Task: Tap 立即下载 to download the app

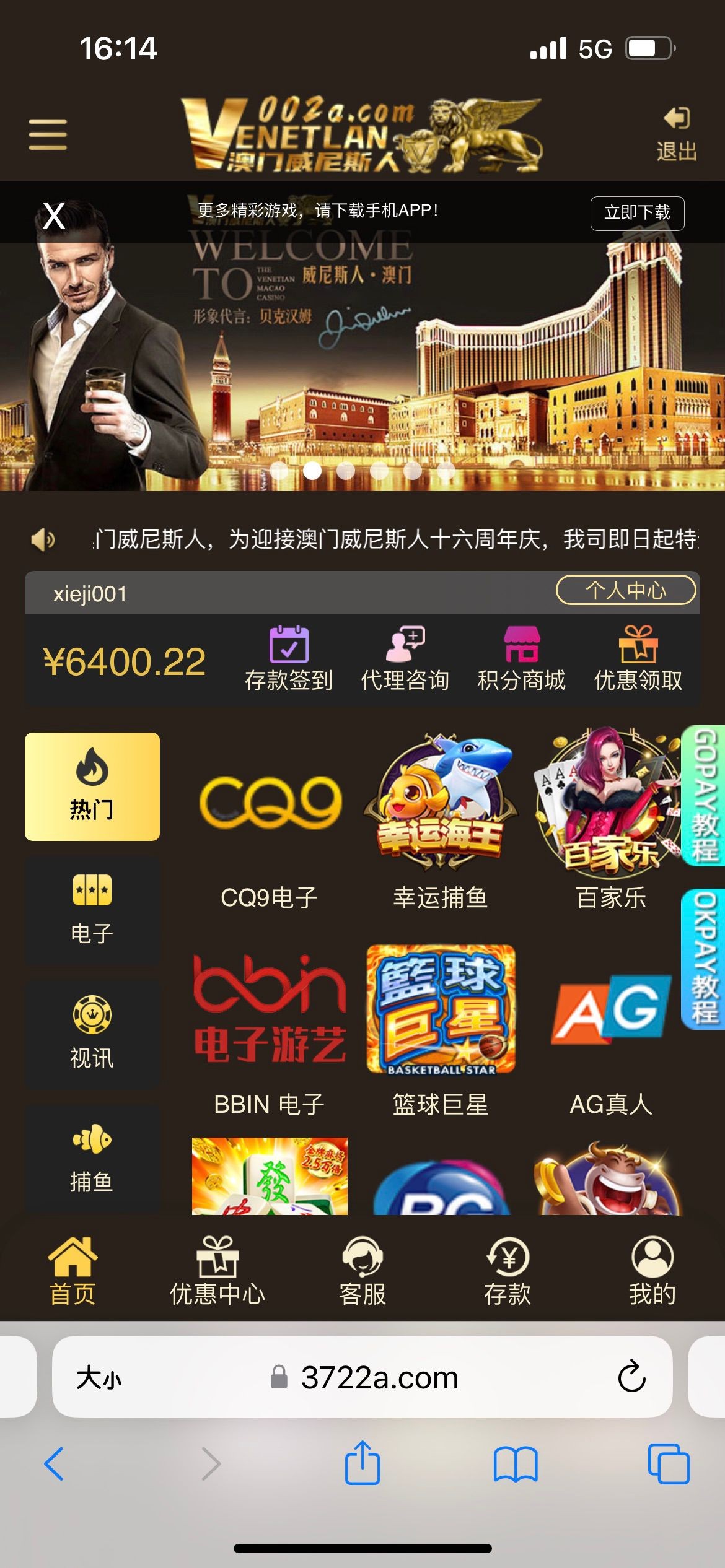Action: coord(636,213)
